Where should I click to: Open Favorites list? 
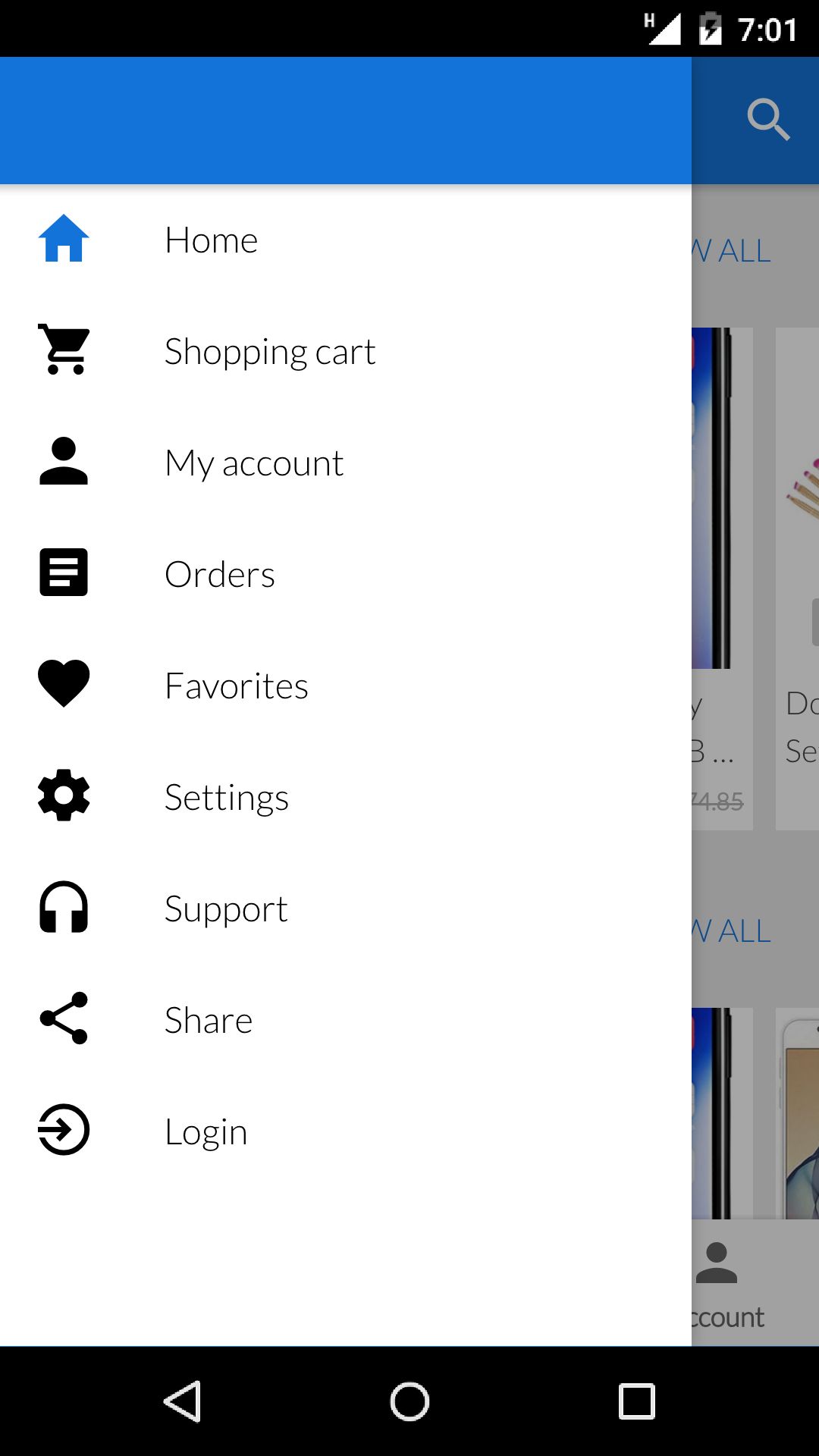(x=237, y=686)
